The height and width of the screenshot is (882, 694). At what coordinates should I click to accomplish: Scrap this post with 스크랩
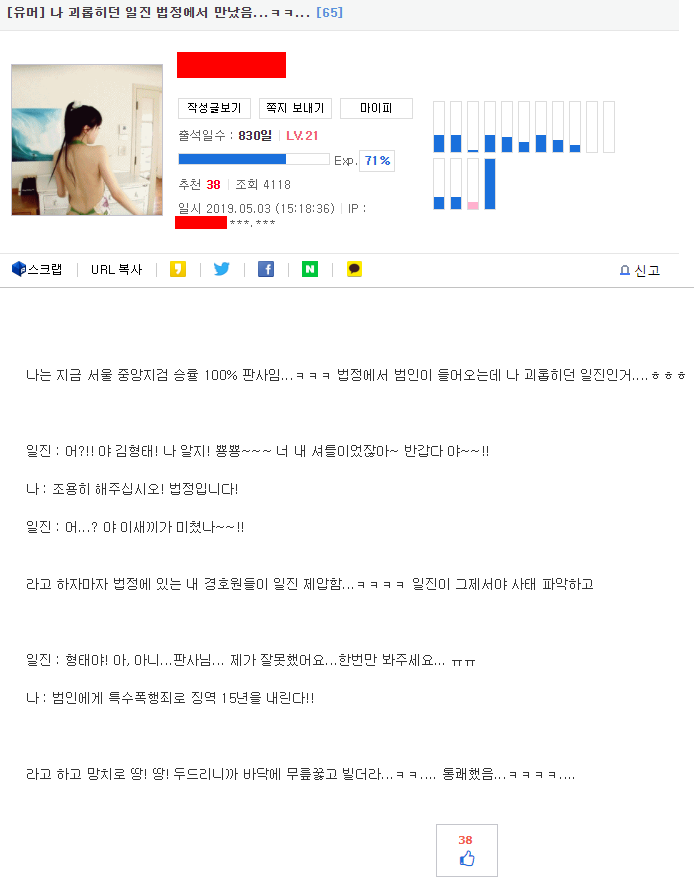tap(37, 269)
